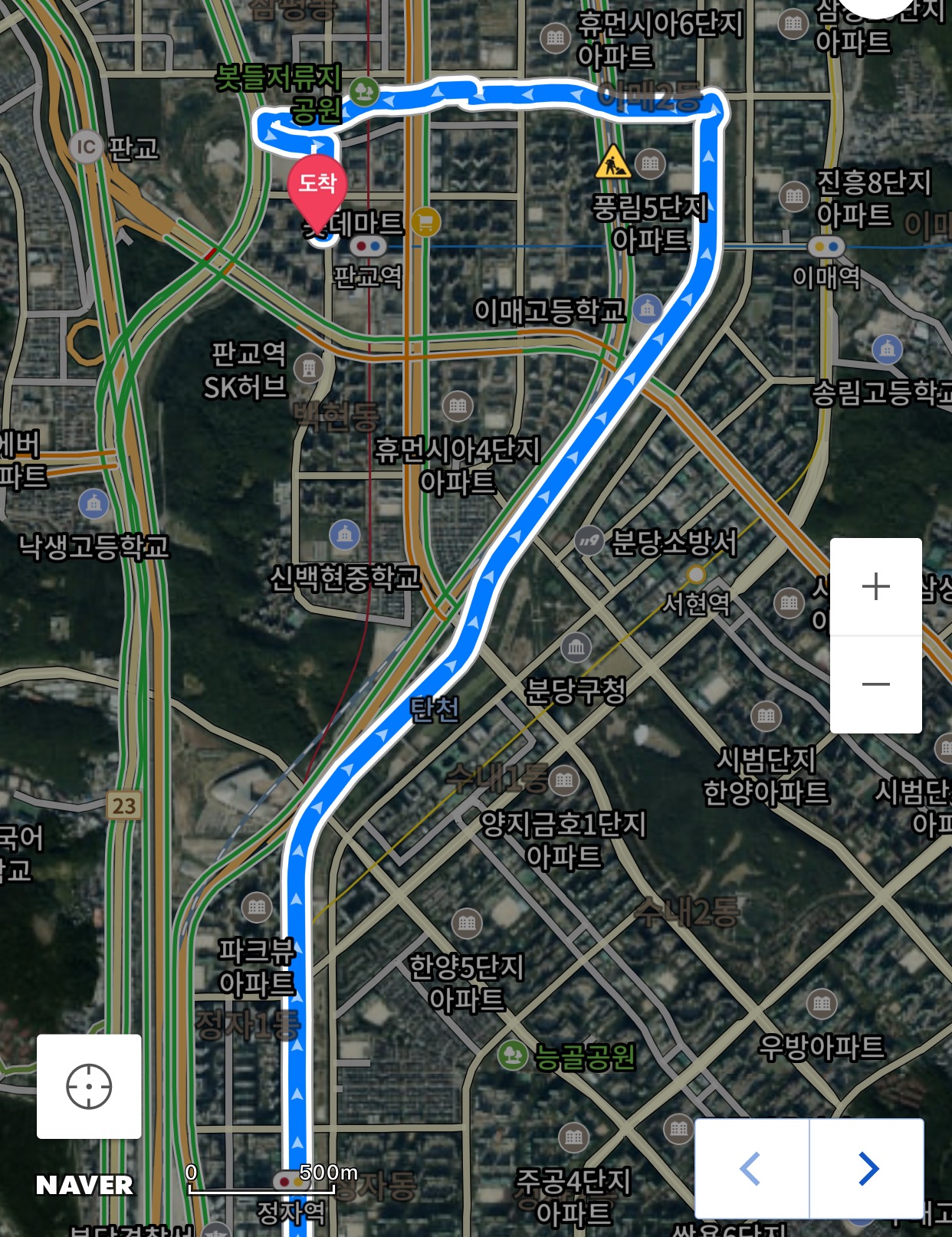Zoom in with the plus button
The height and width of the screenshot is (1237, 952).
pyautogui.click(x=875, y=586)
